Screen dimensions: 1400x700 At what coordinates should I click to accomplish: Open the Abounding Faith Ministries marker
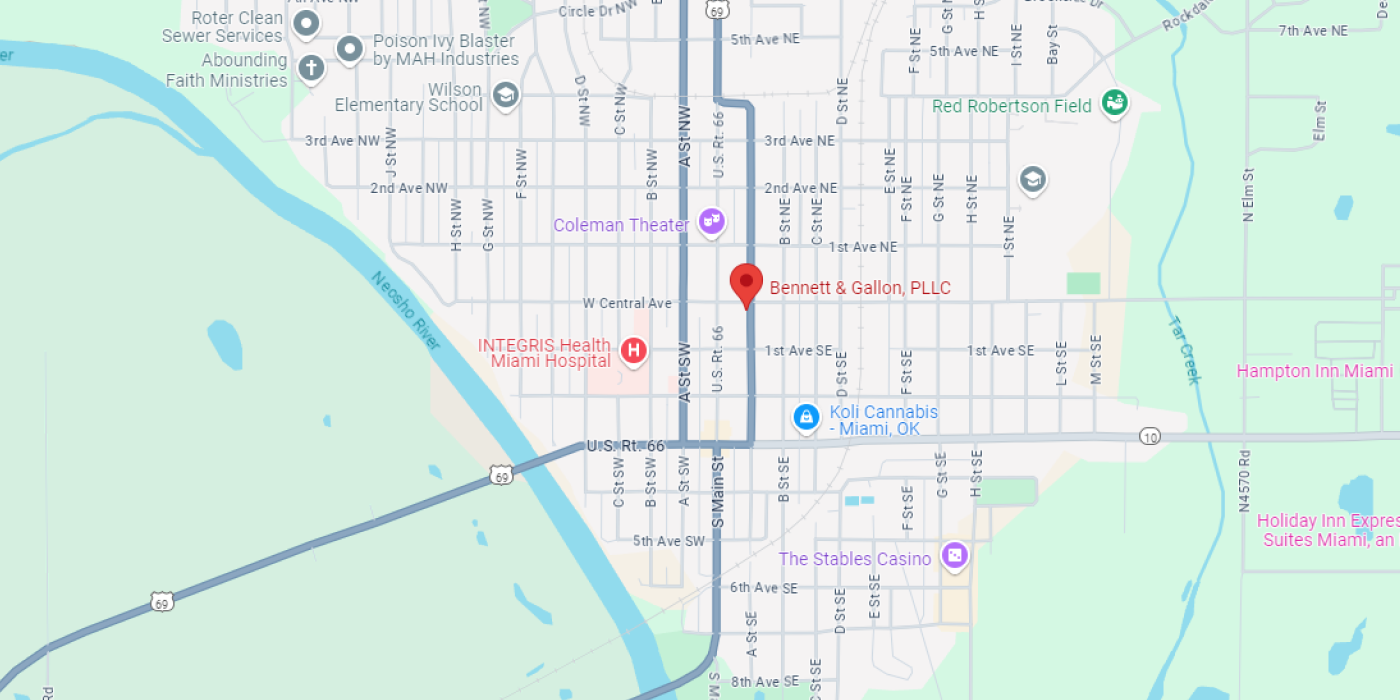[311, 68]
